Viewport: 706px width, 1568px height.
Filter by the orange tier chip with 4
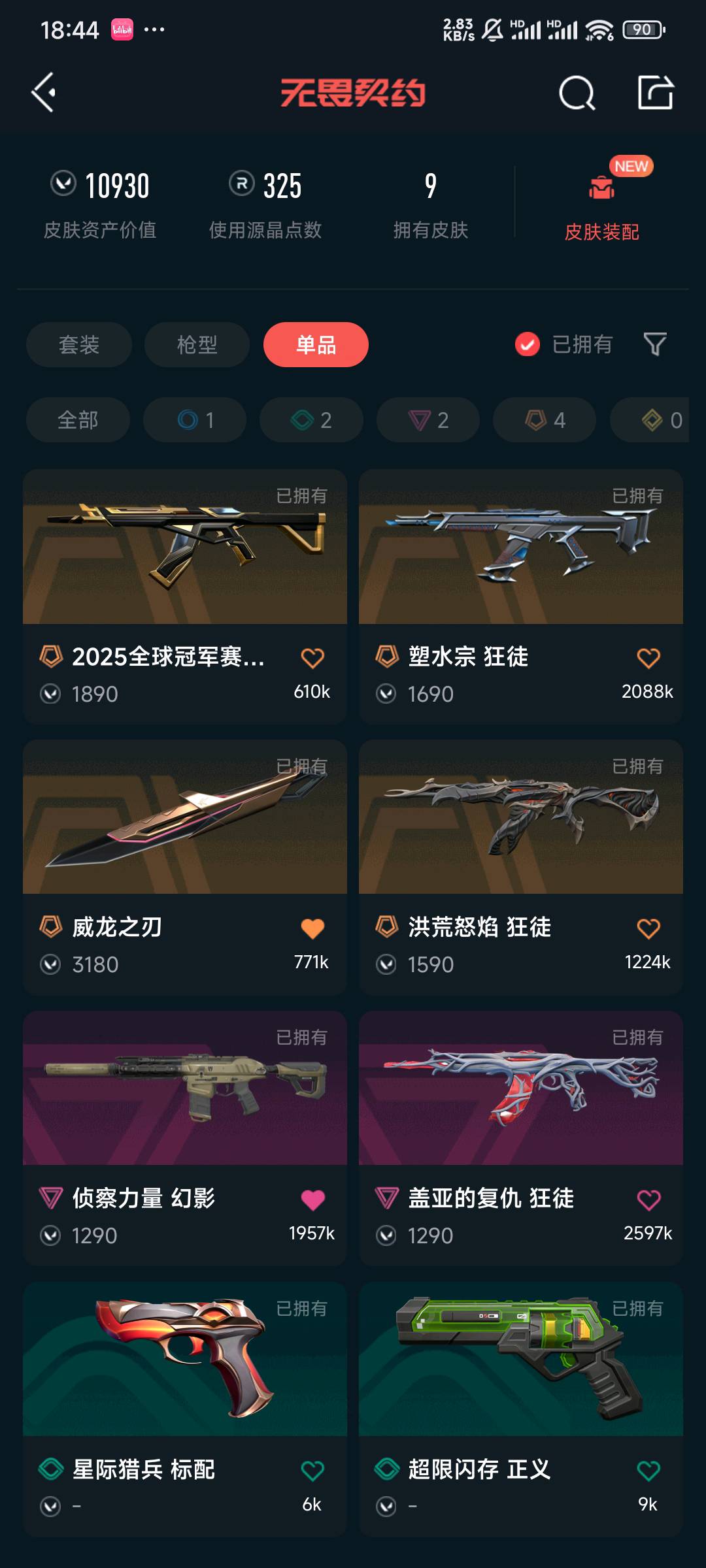coord(545,420)
